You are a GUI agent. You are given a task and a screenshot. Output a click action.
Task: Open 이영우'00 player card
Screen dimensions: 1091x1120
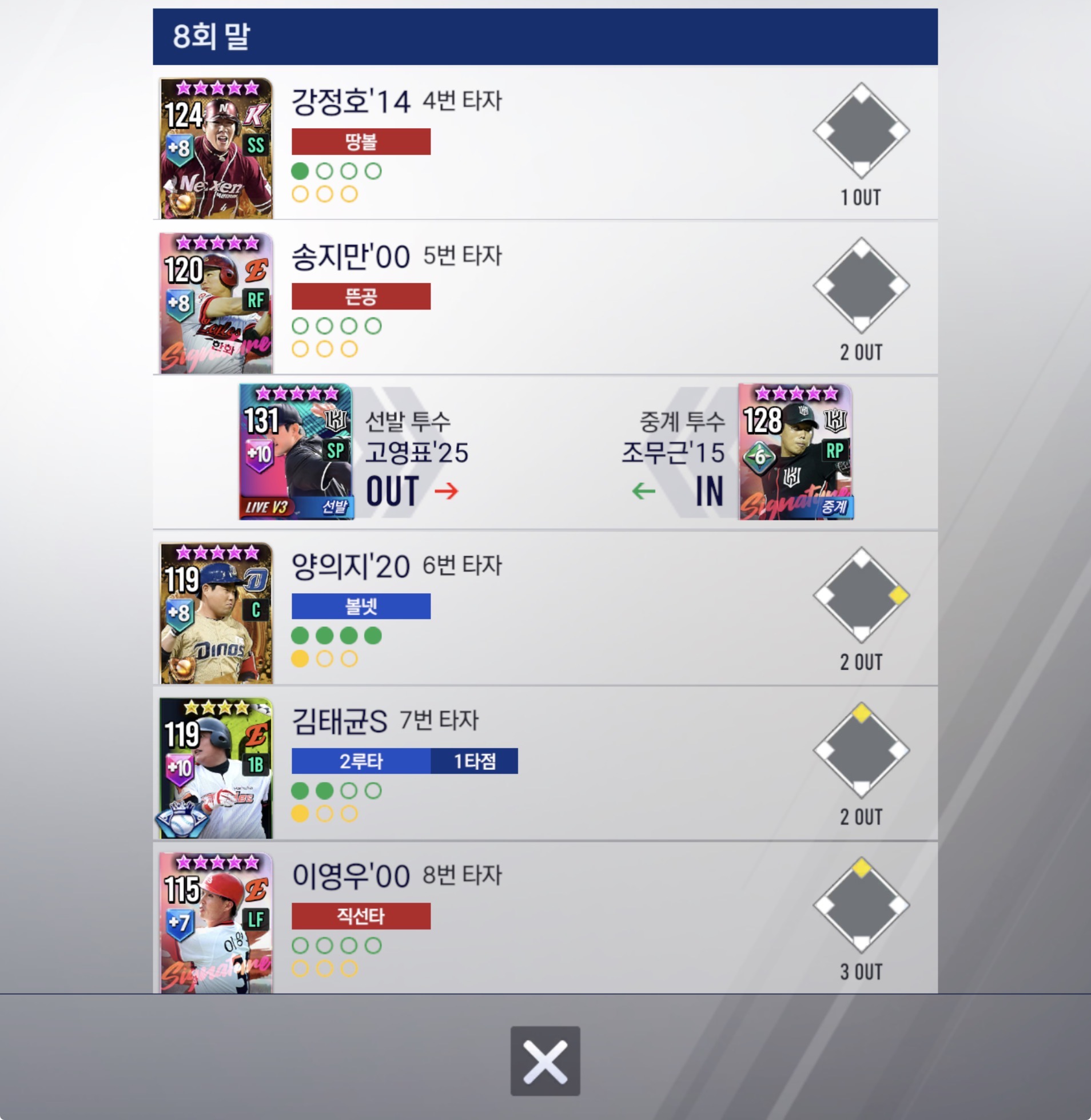point(216,922)
